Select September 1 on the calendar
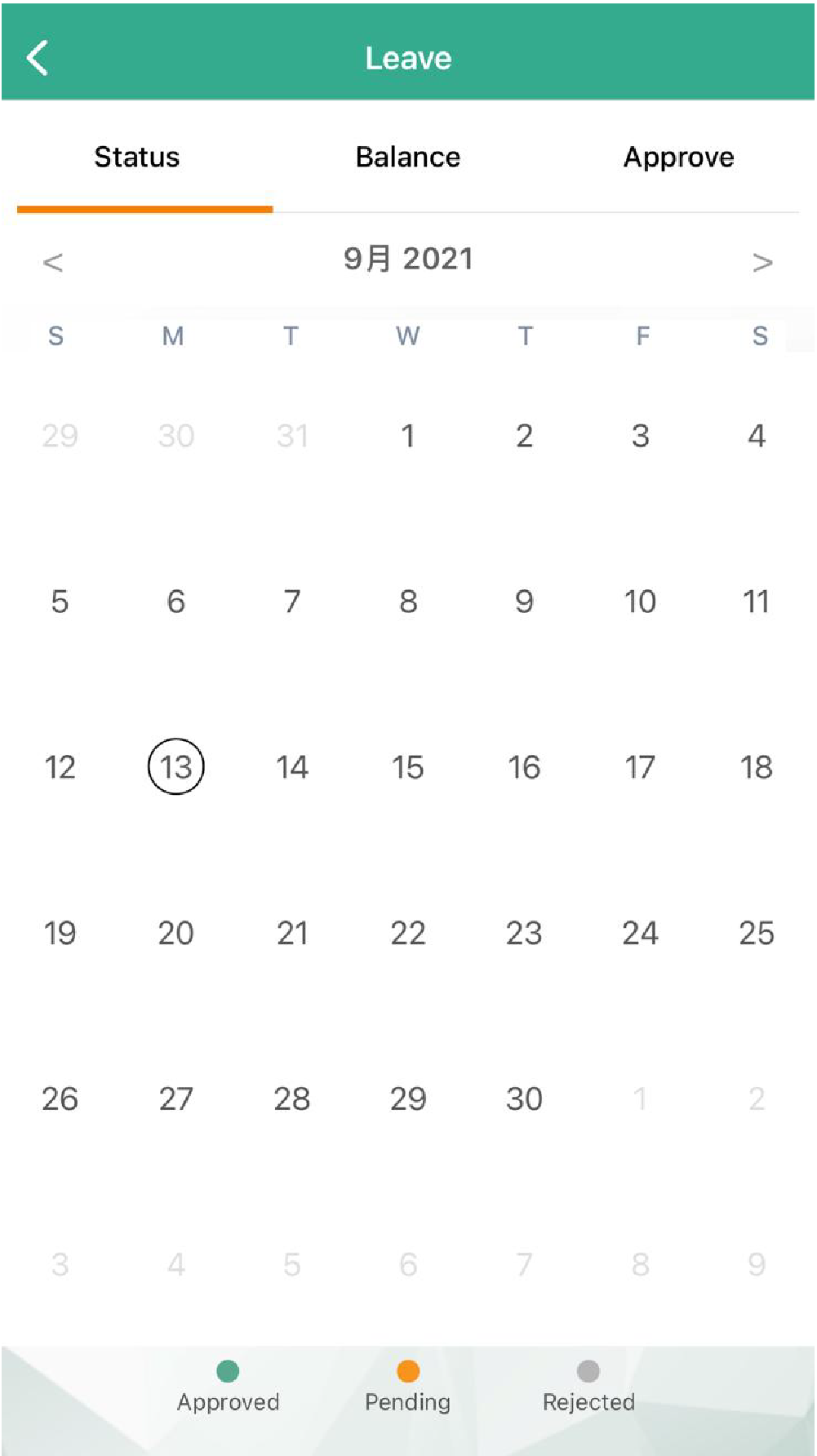This screenshot has width=817, height=1456. pyautogui.click(x=408, y=436)
